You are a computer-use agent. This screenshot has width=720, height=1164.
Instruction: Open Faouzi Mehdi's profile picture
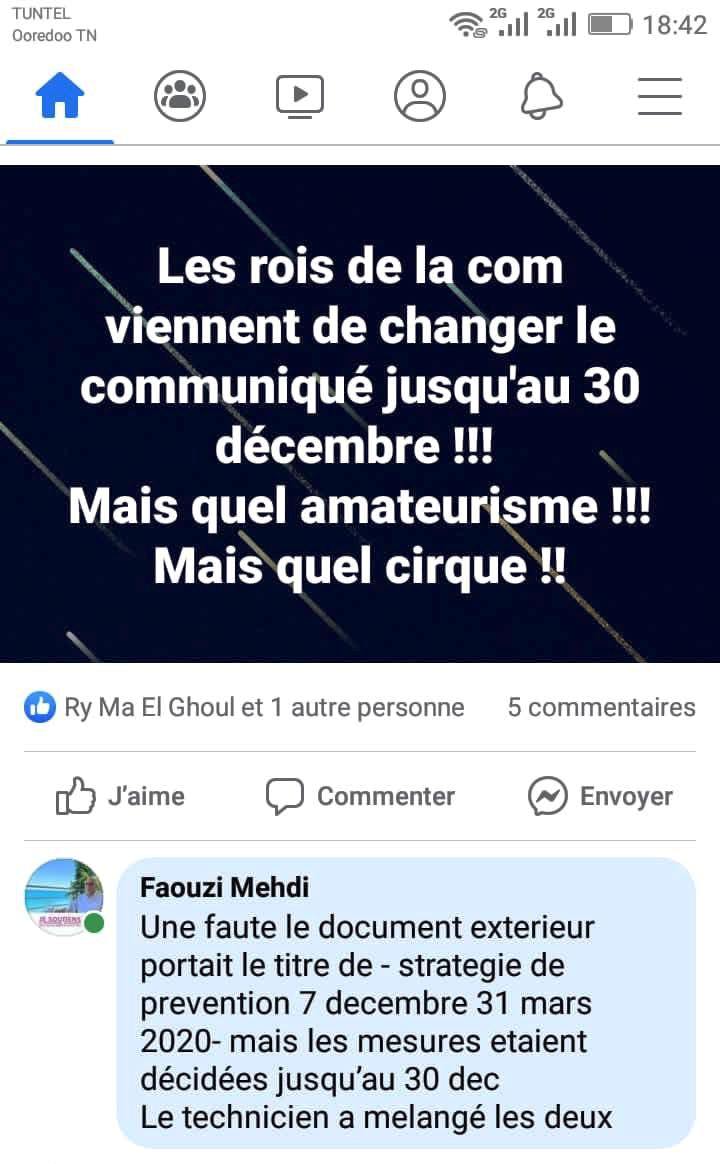tap(64, 897)
